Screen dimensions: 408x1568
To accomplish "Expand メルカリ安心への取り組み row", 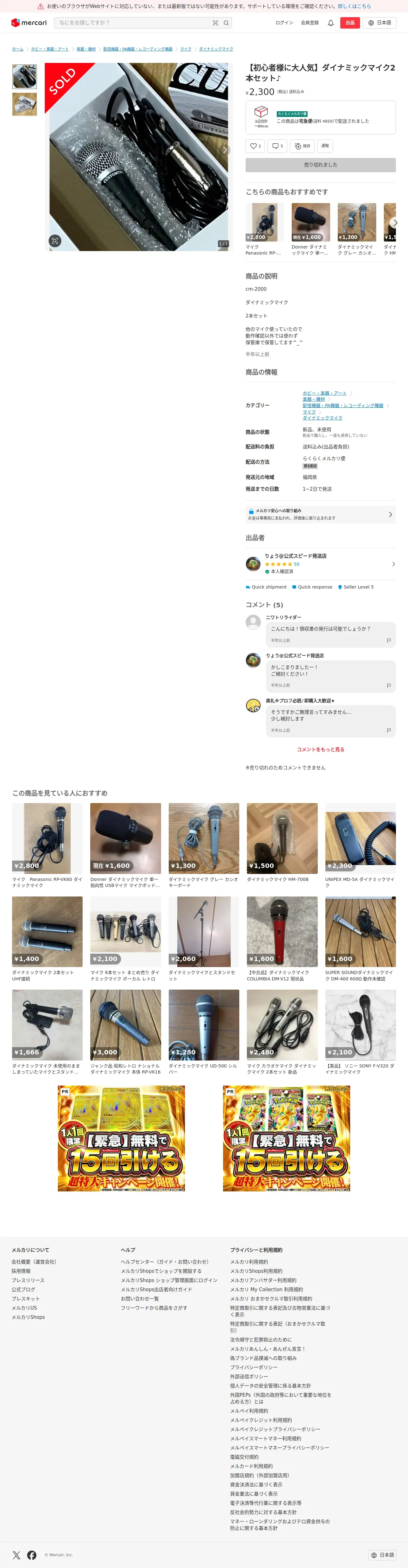I will pyautogui.click(x=321, y=514).
